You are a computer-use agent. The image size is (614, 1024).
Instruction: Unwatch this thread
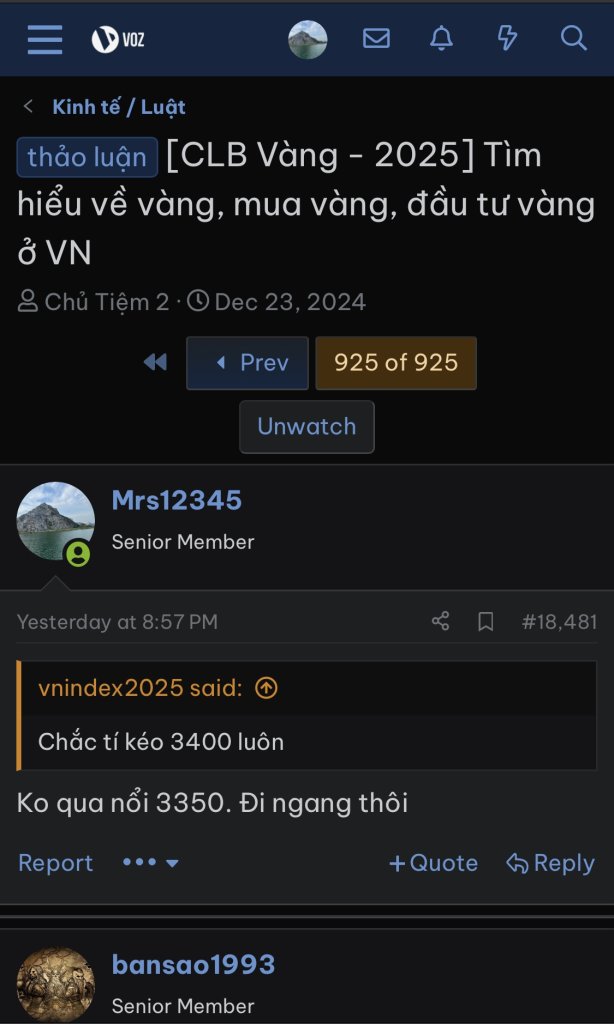[x=306, y=427]
